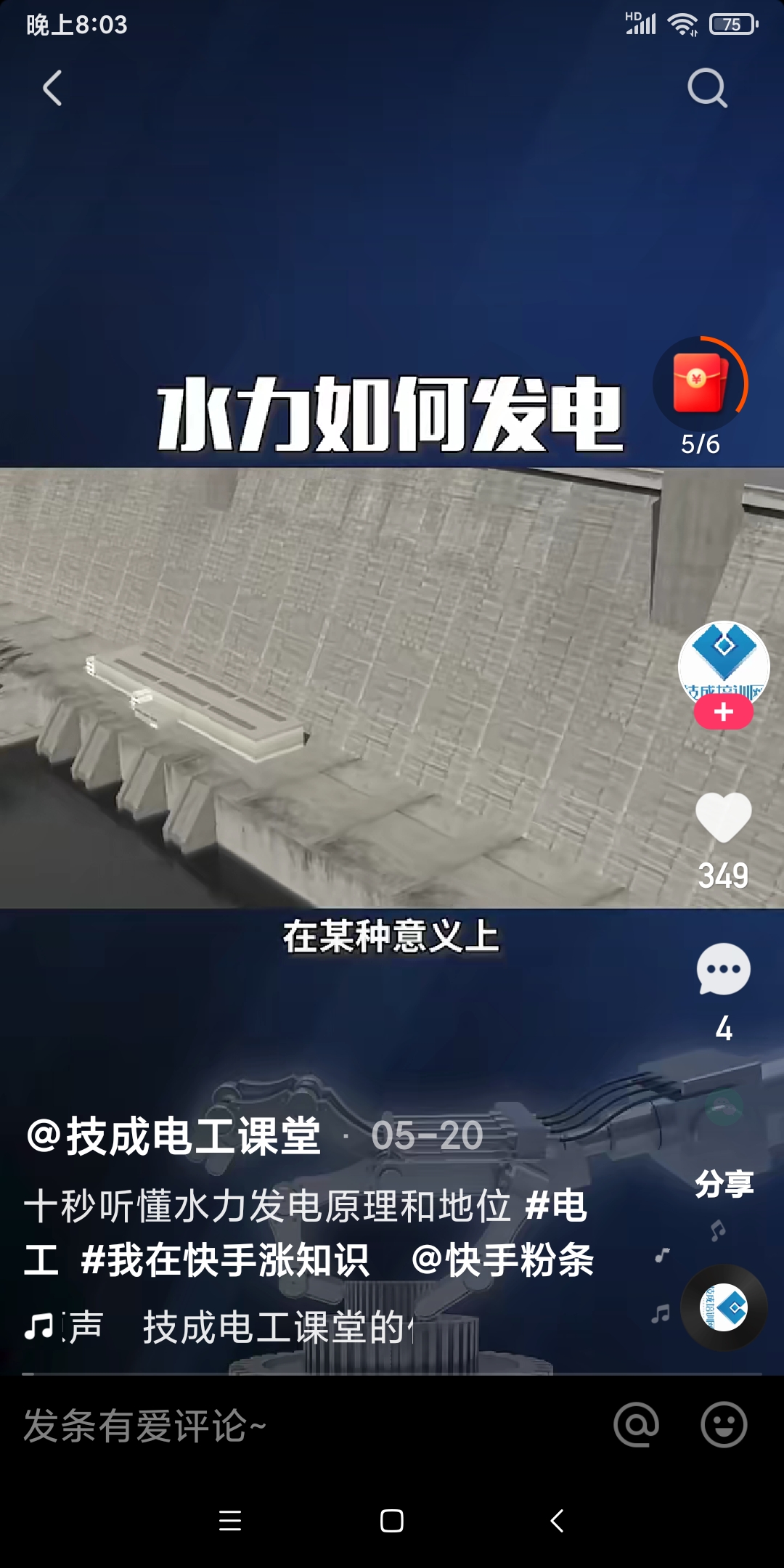The image size is (784, 1568).
Task: Follow the author with the red plus button
Action: (723, 713)
